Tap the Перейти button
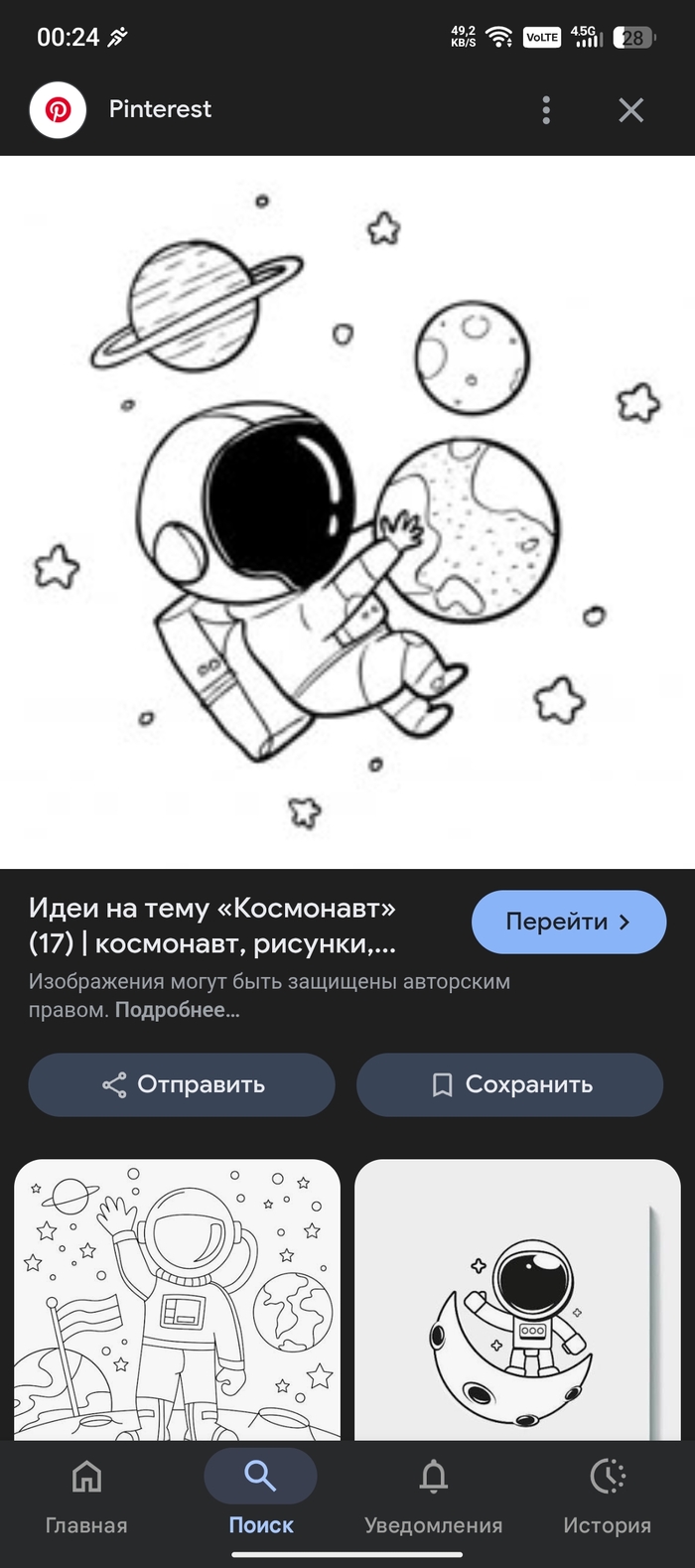The height and width of the screenshot is (1568, 695). point(568,922)
